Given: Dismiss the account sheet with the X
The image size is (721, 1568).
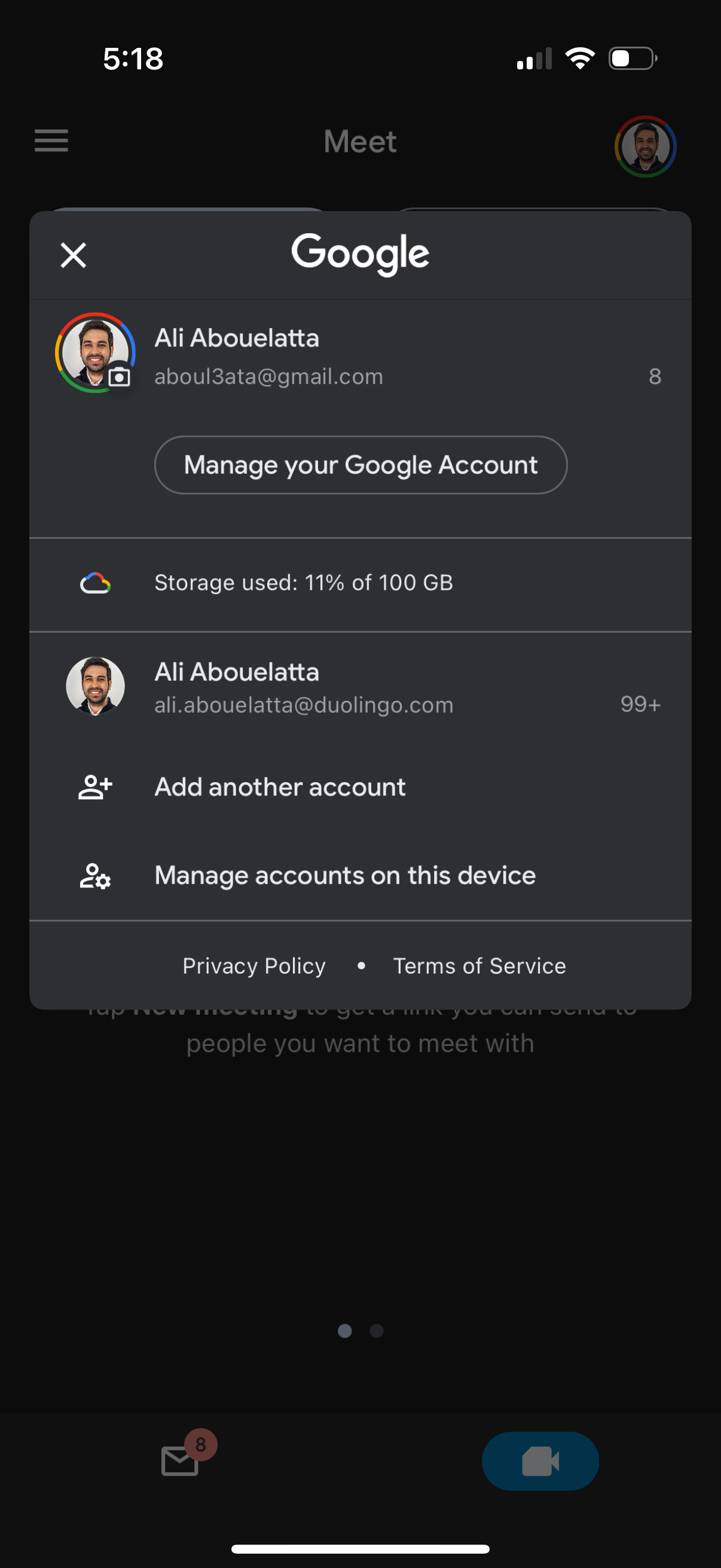Looking at the screenshot, I should [72, 254].
